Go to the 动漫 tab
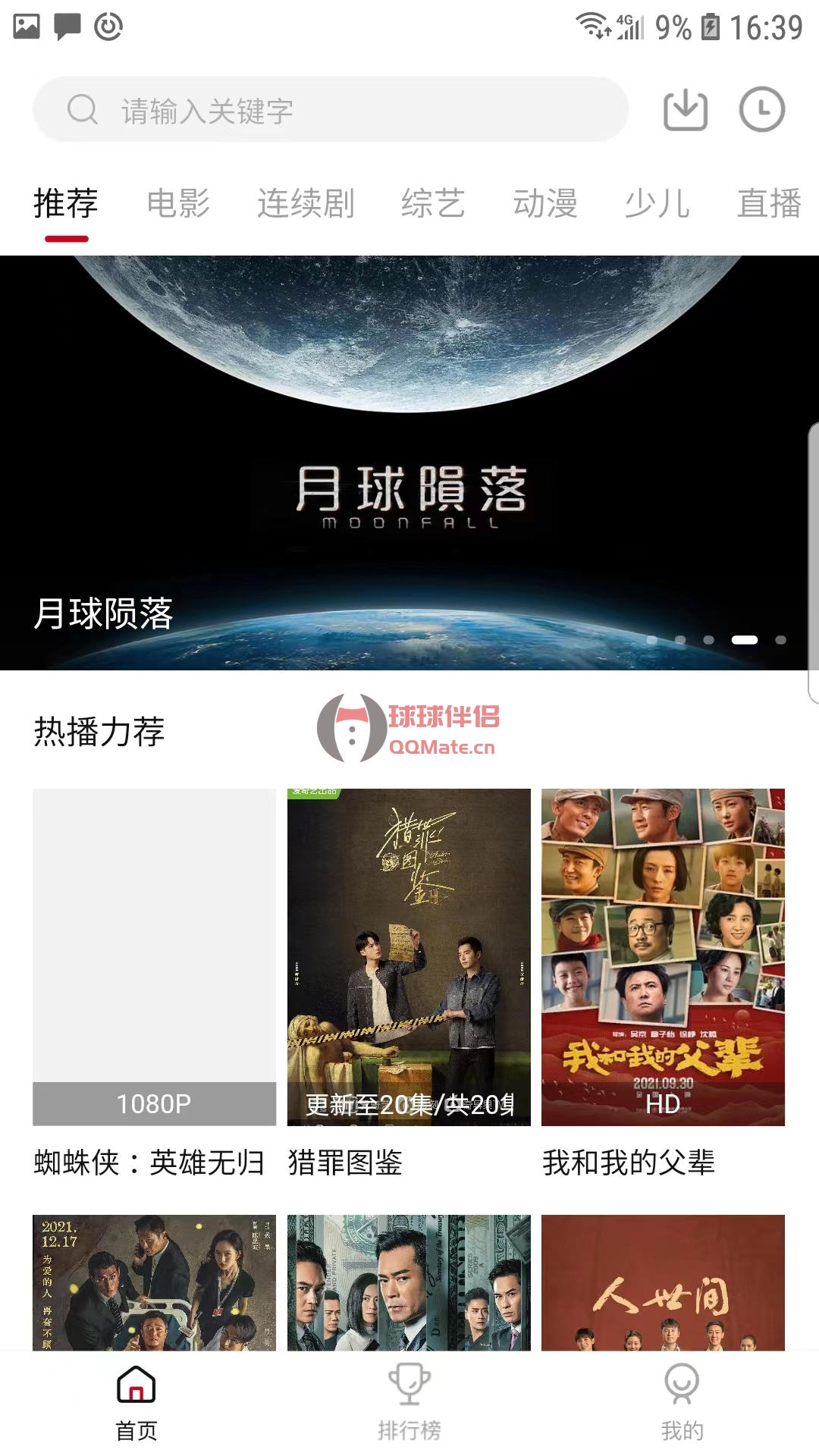The image size is (819, 1456). pos(545,203)
